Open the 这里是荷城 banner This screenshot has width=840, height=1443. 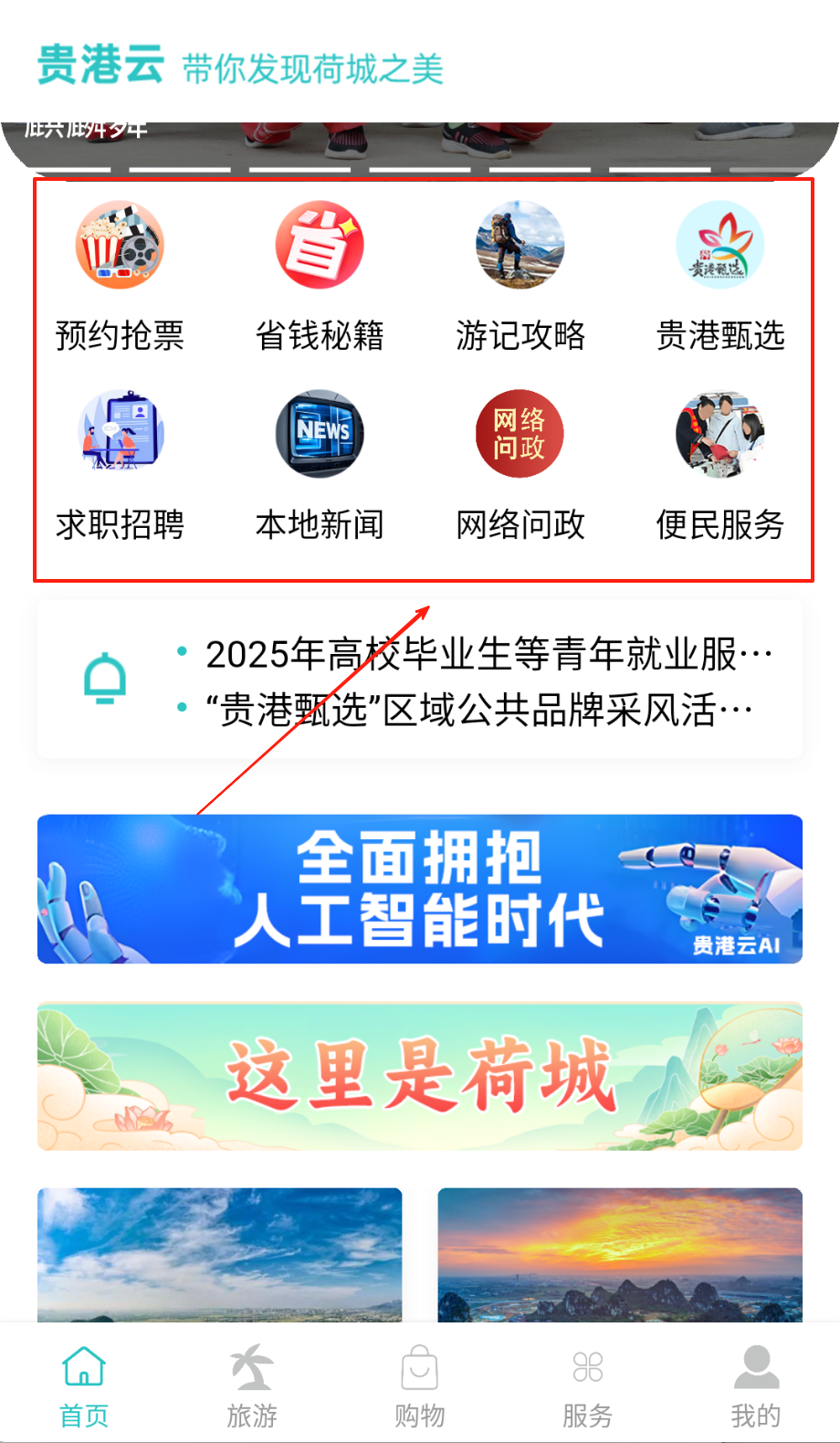coord(420,1076)
